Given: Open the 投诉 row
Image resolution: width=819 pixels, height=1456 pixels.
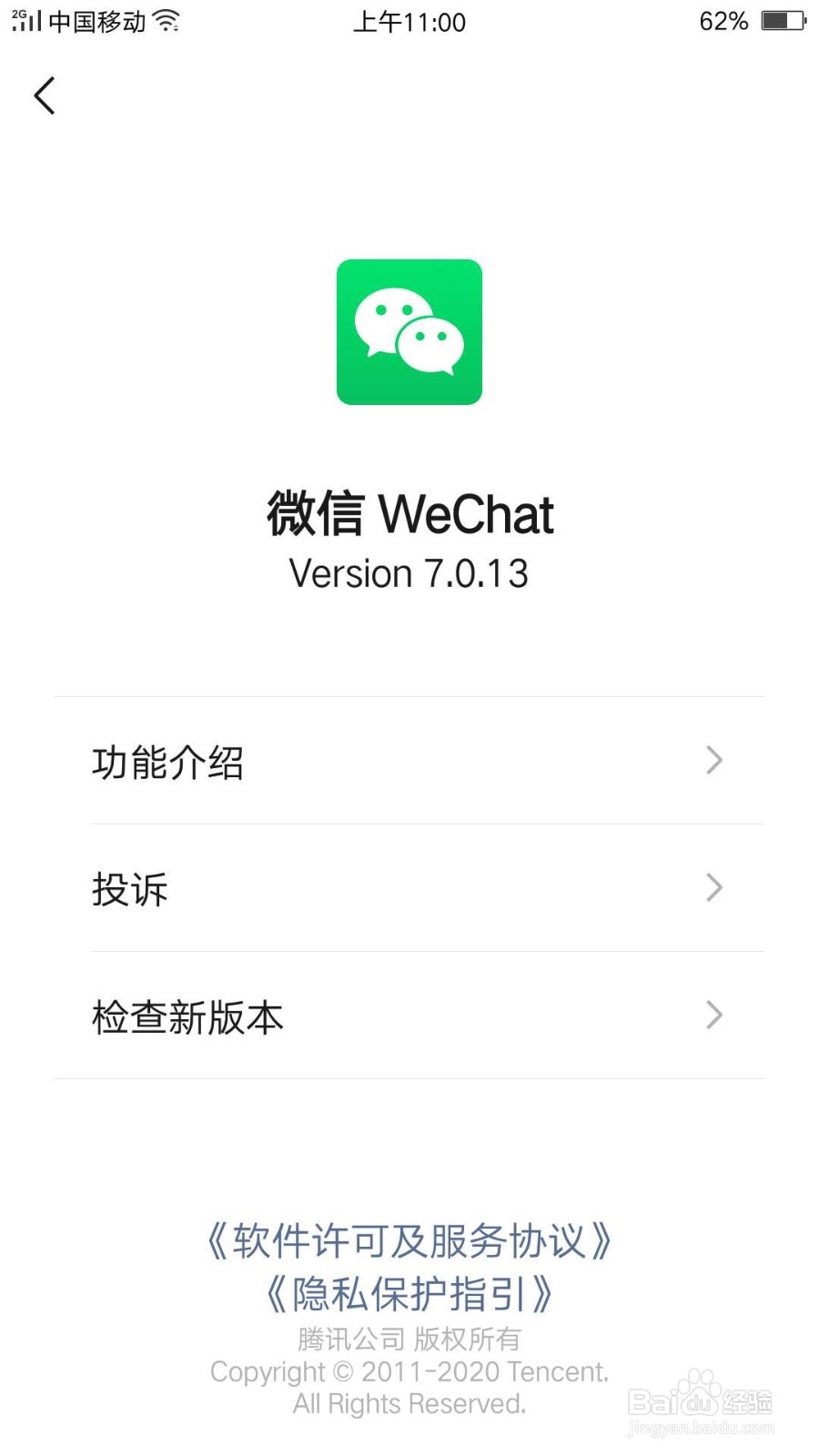Looking at the screenshot, I should coord(409,888).
